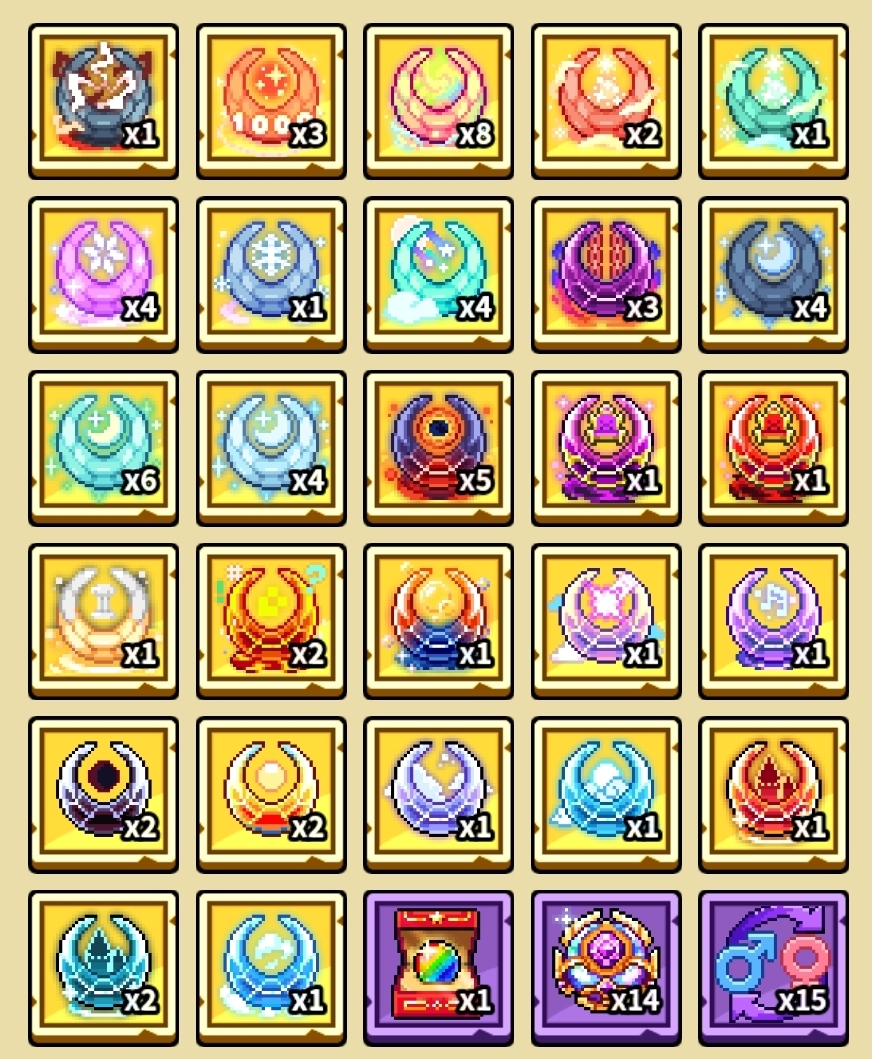Tap the dark eye orb with x5
The image size is (872, 1059).
[x=438, y=447]
